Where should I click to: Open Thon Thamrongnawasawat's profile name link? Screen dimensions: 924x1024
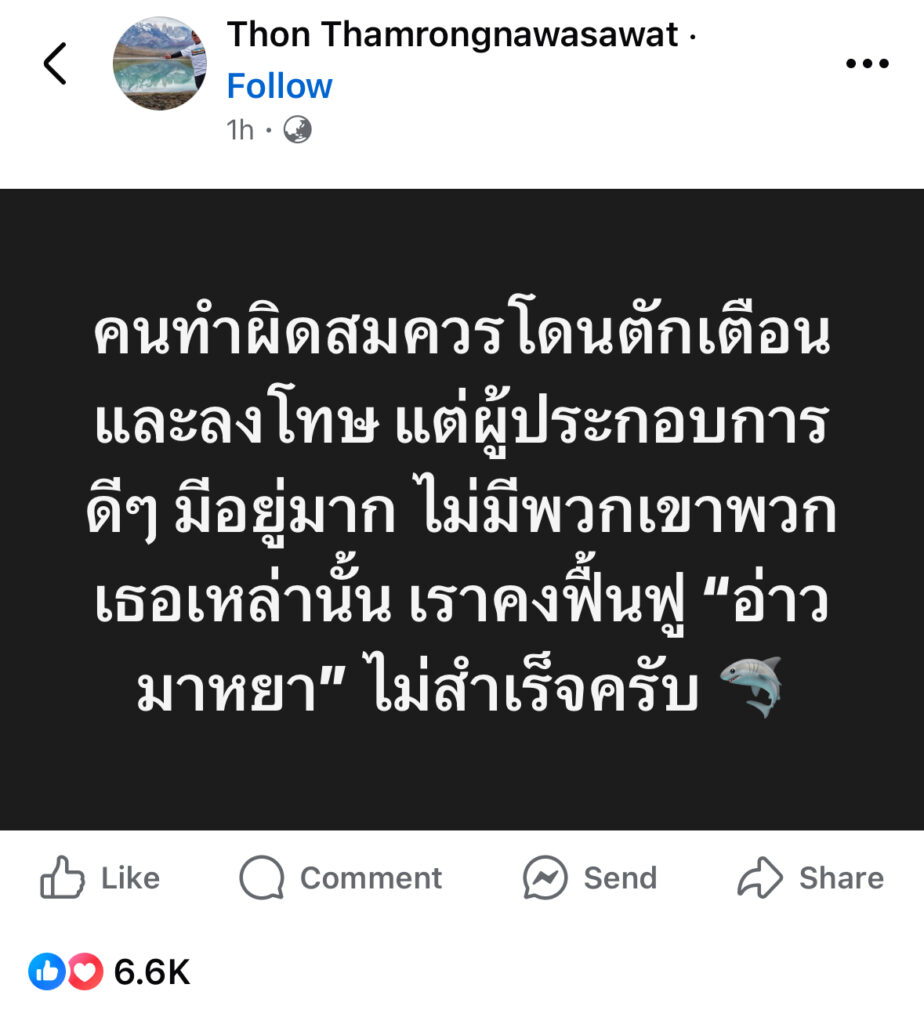point(453,35)
